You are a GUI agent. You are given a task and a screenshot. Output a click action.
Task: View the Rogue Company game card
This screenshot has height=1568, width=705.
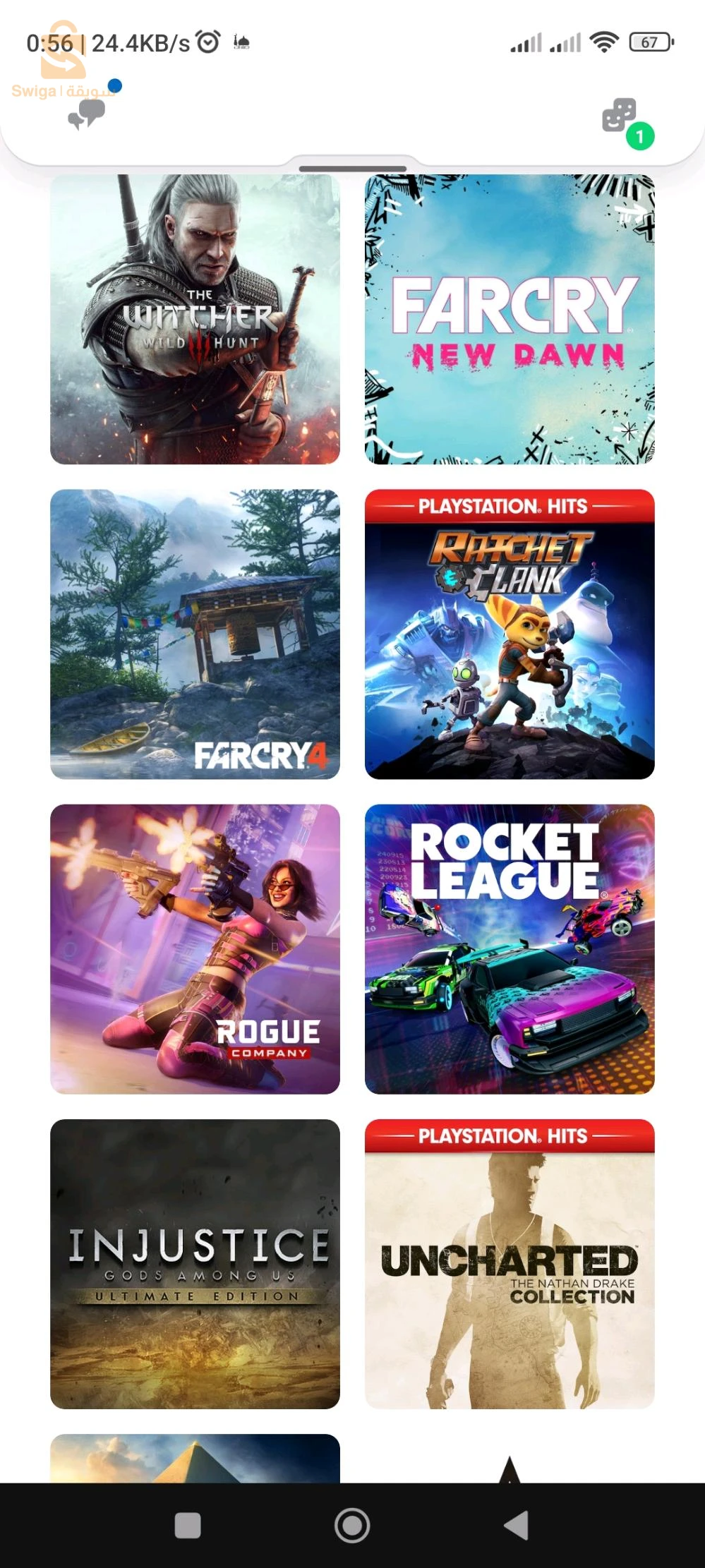pos(195,948)
